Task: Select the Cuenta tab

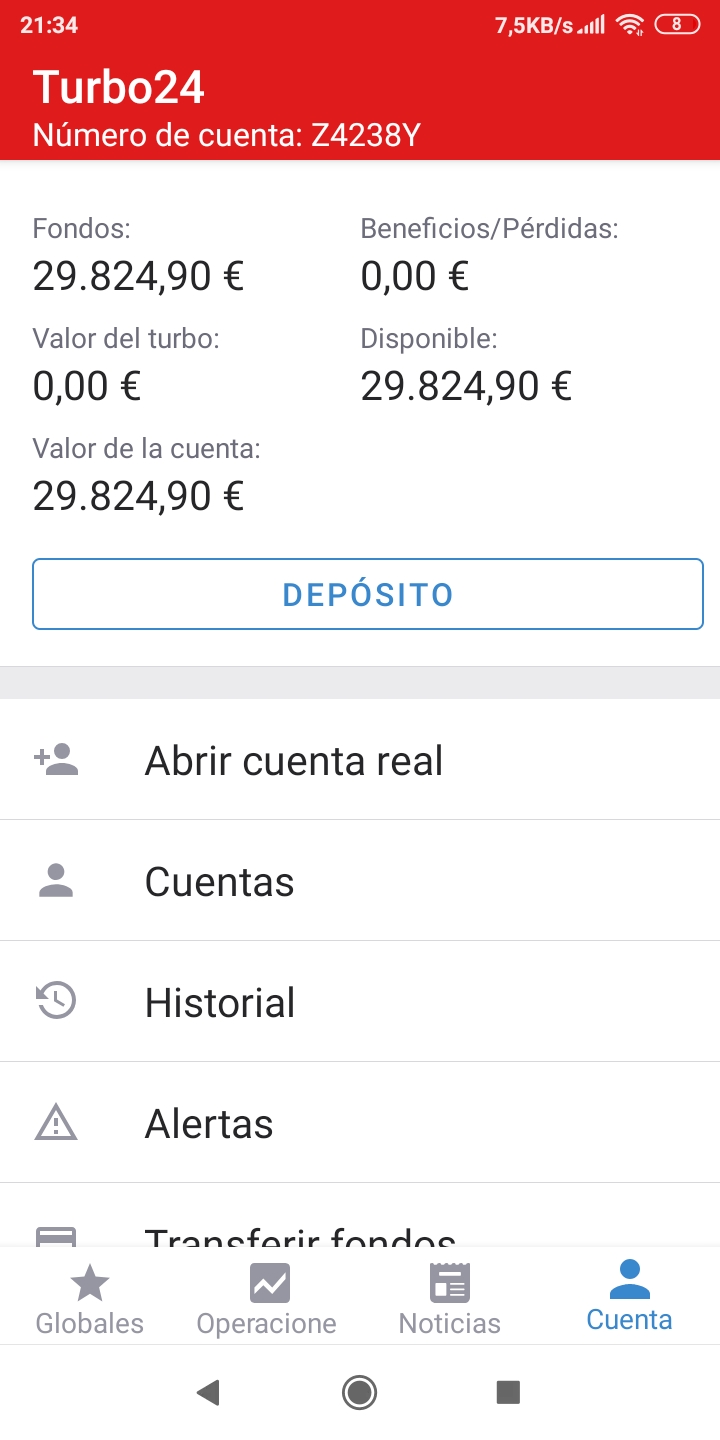Action: [629, 1297]
